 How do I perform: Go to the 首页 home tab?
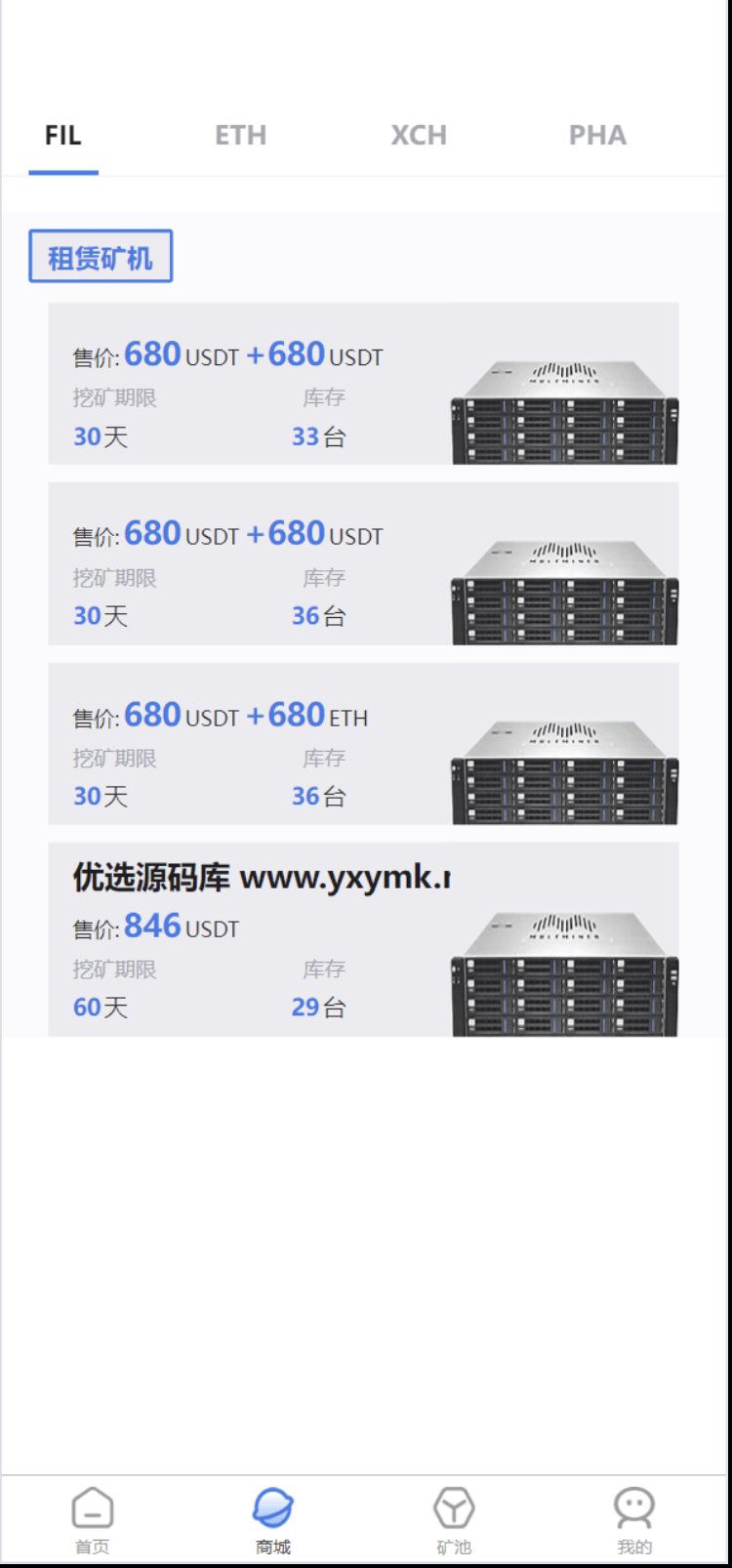(93, 1520)
